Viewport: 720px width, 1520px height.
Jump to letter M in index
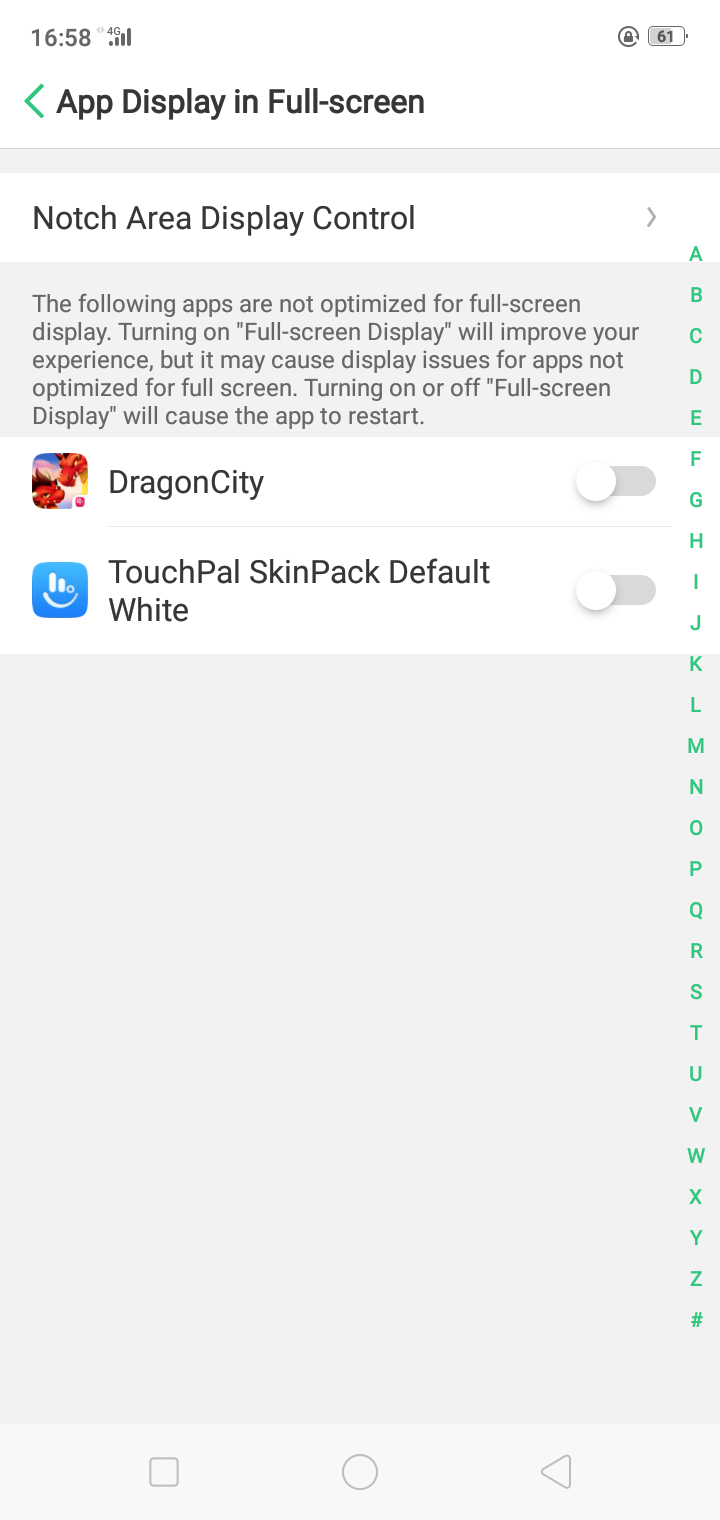696,746
